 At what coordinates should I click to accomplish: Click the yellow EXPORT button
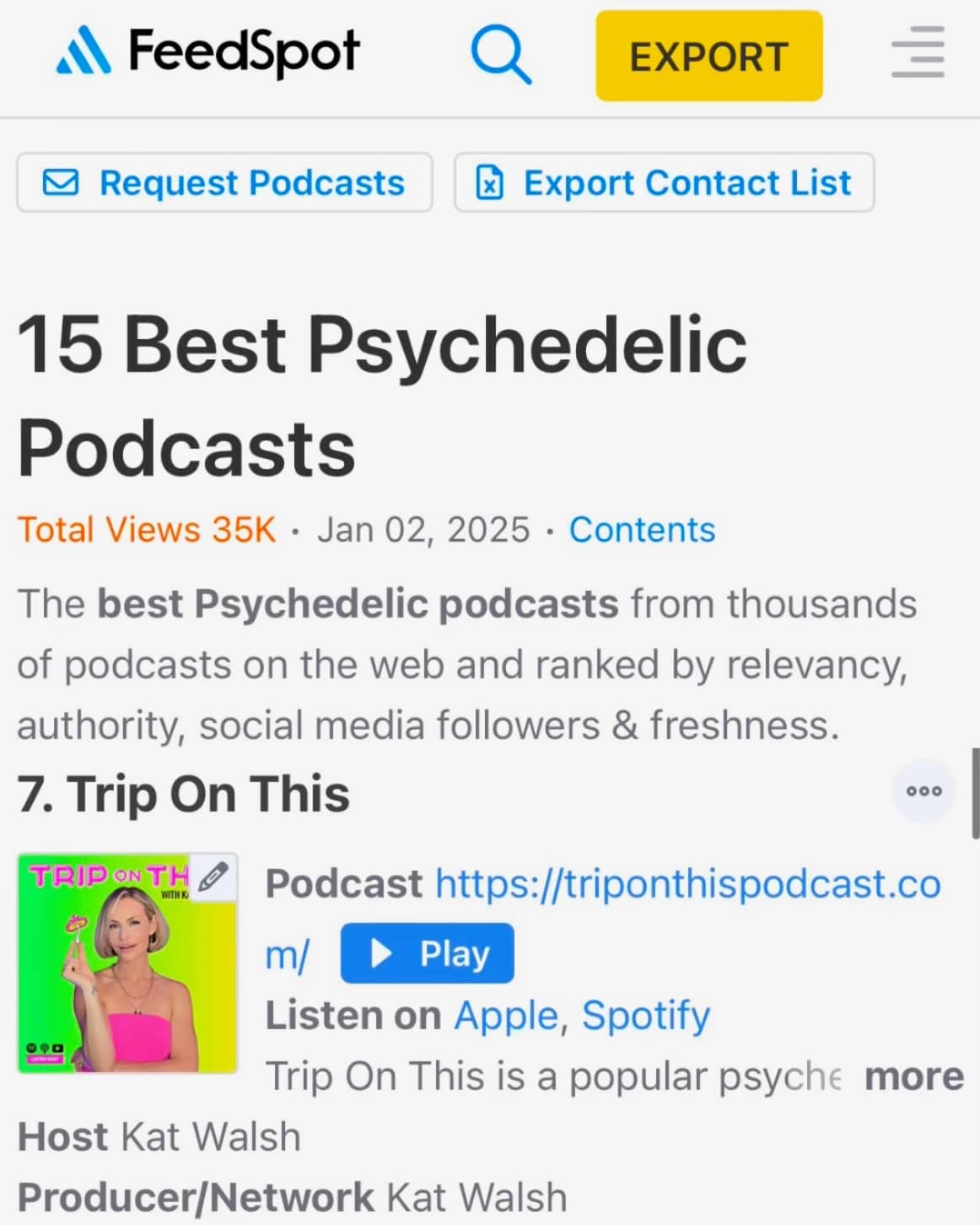coord(708,56)
